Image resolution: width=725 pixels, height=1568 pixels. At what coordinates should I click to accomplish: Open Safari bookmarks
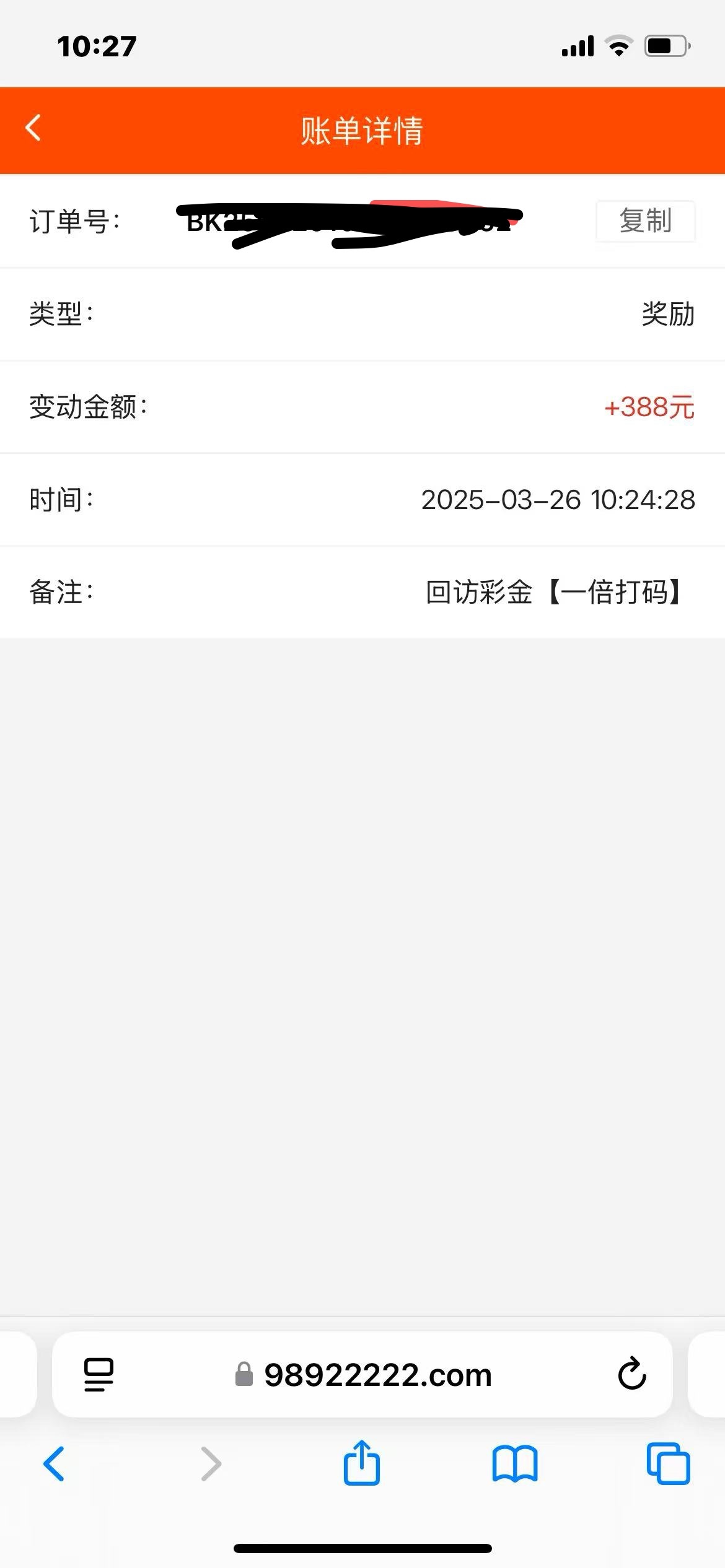(x=515, y=1464)
